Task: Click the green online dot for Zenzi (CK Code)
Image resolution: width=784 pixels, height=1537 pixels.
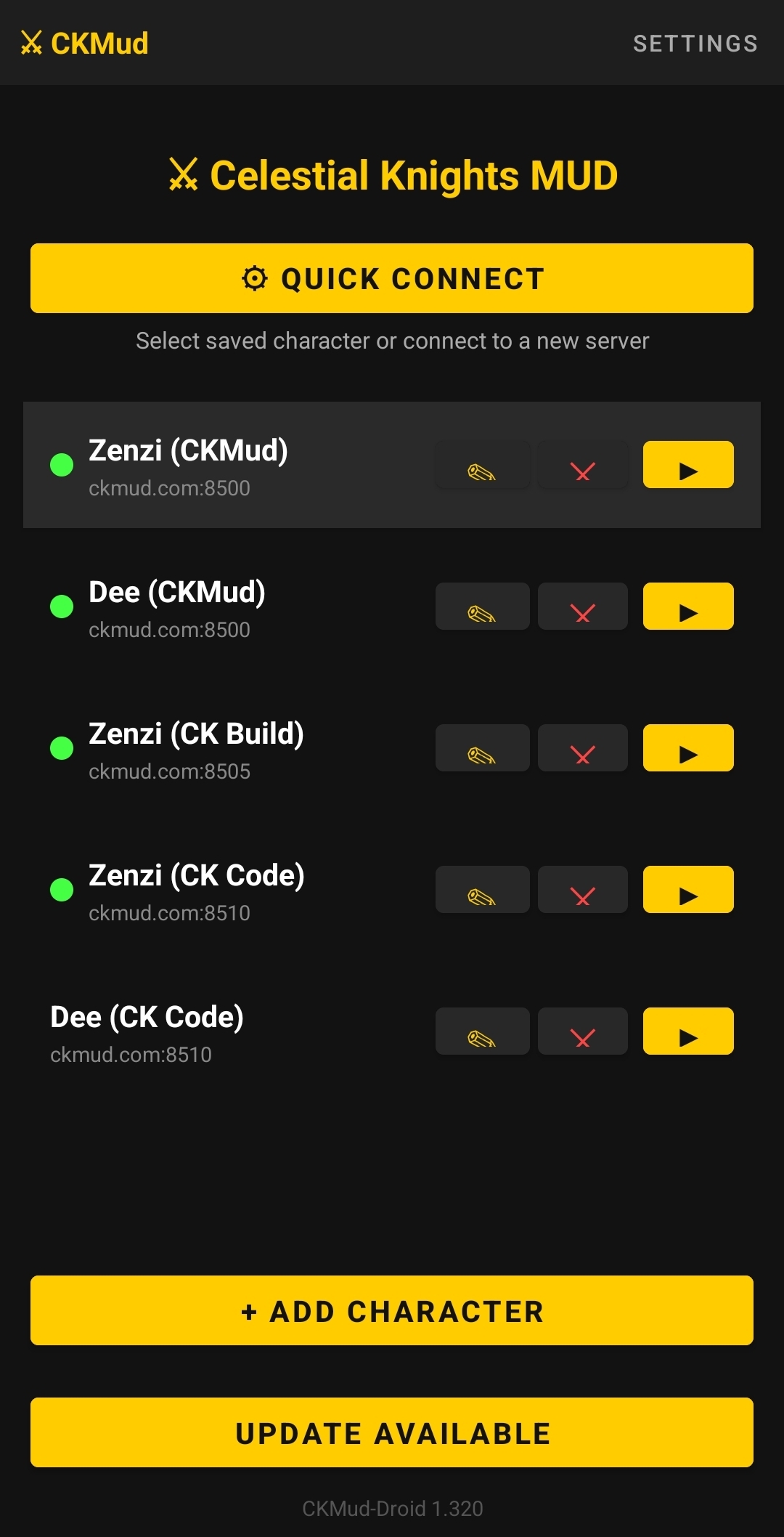Action: 62,889
